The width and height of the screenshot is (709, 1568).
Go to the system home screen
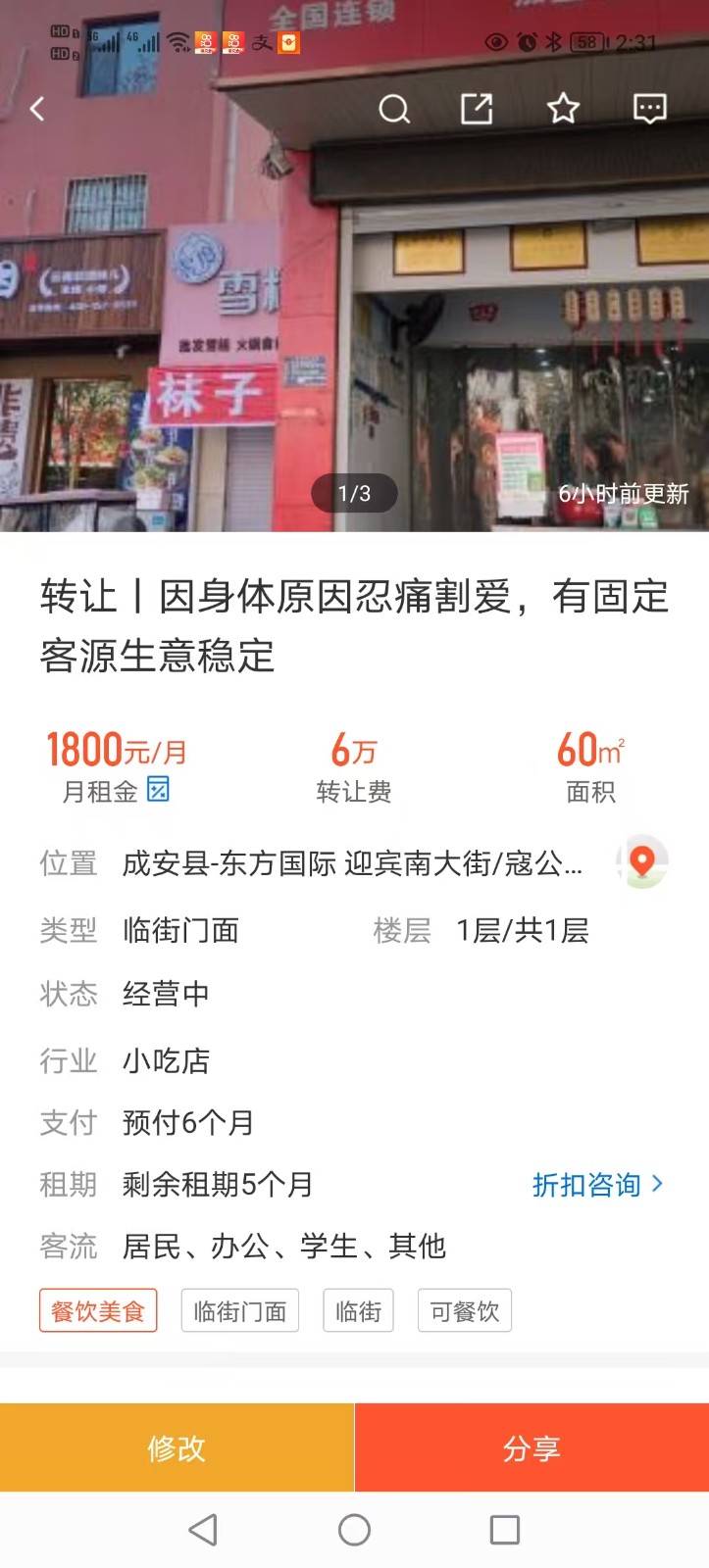point(354,1530)
